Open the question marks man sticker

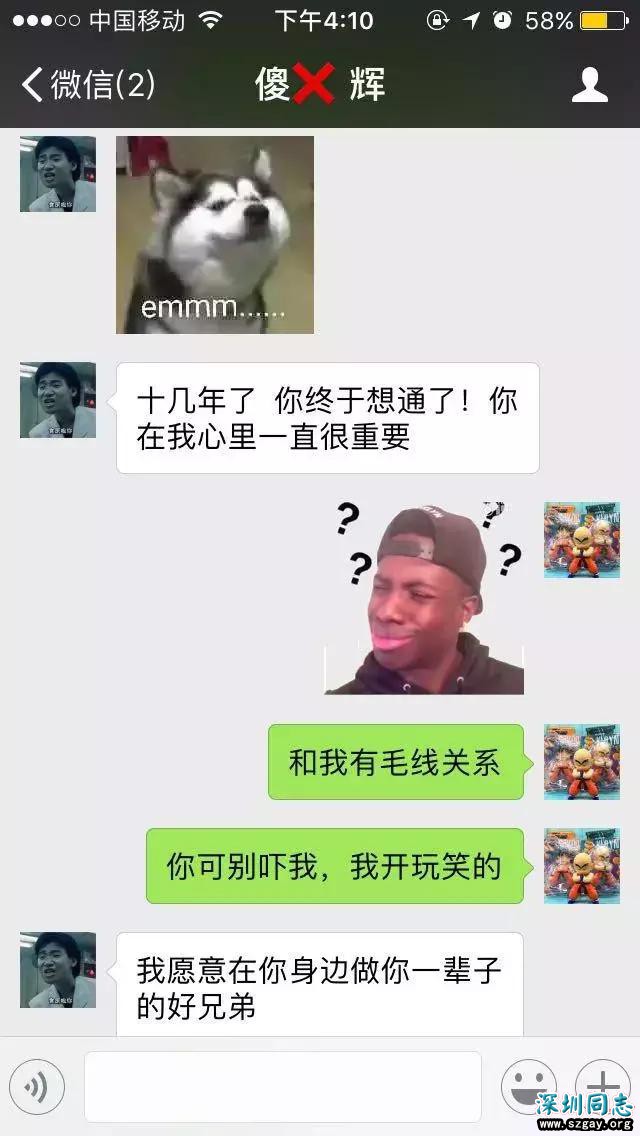coord(424,598)
